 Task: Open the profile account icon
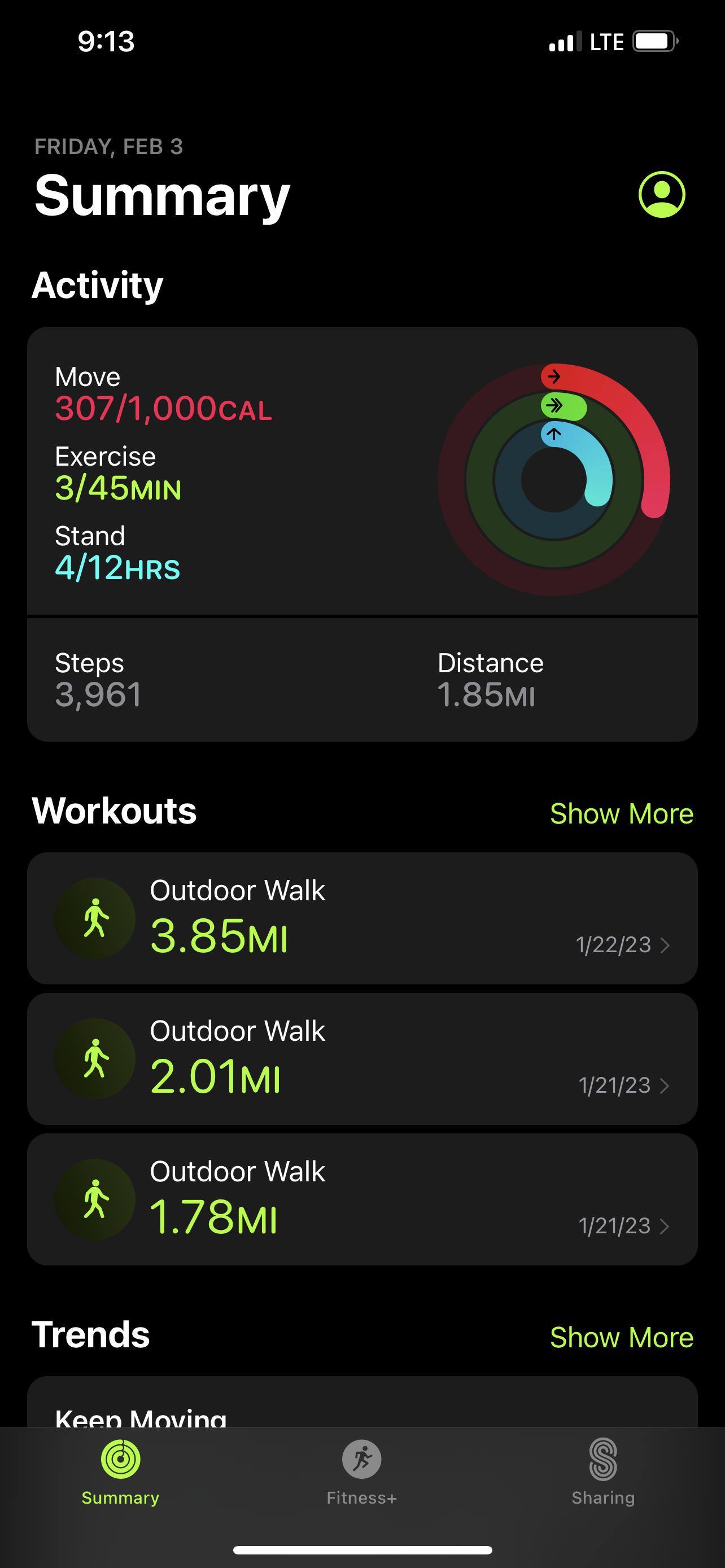(x=661, y=195)
